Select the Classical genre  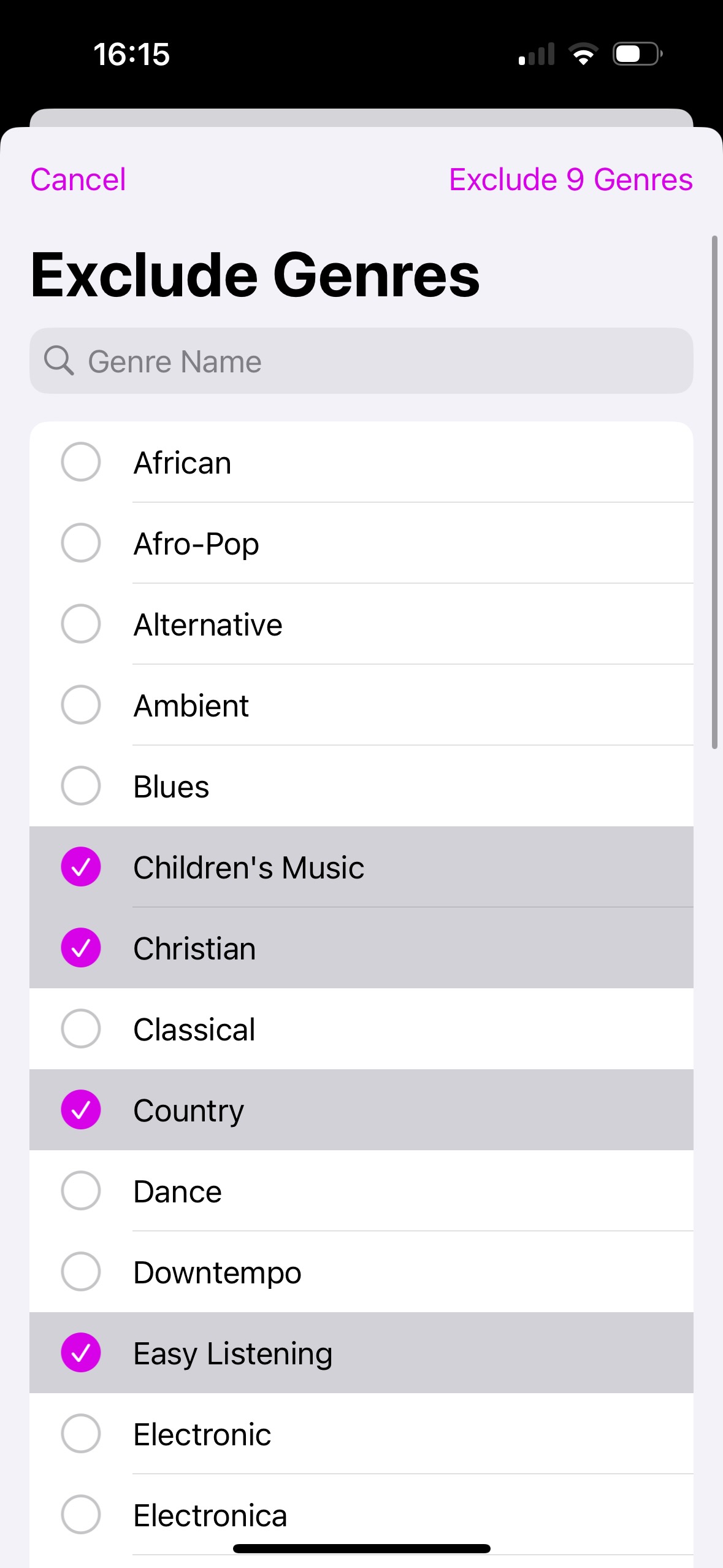(x=361, y=1029)
